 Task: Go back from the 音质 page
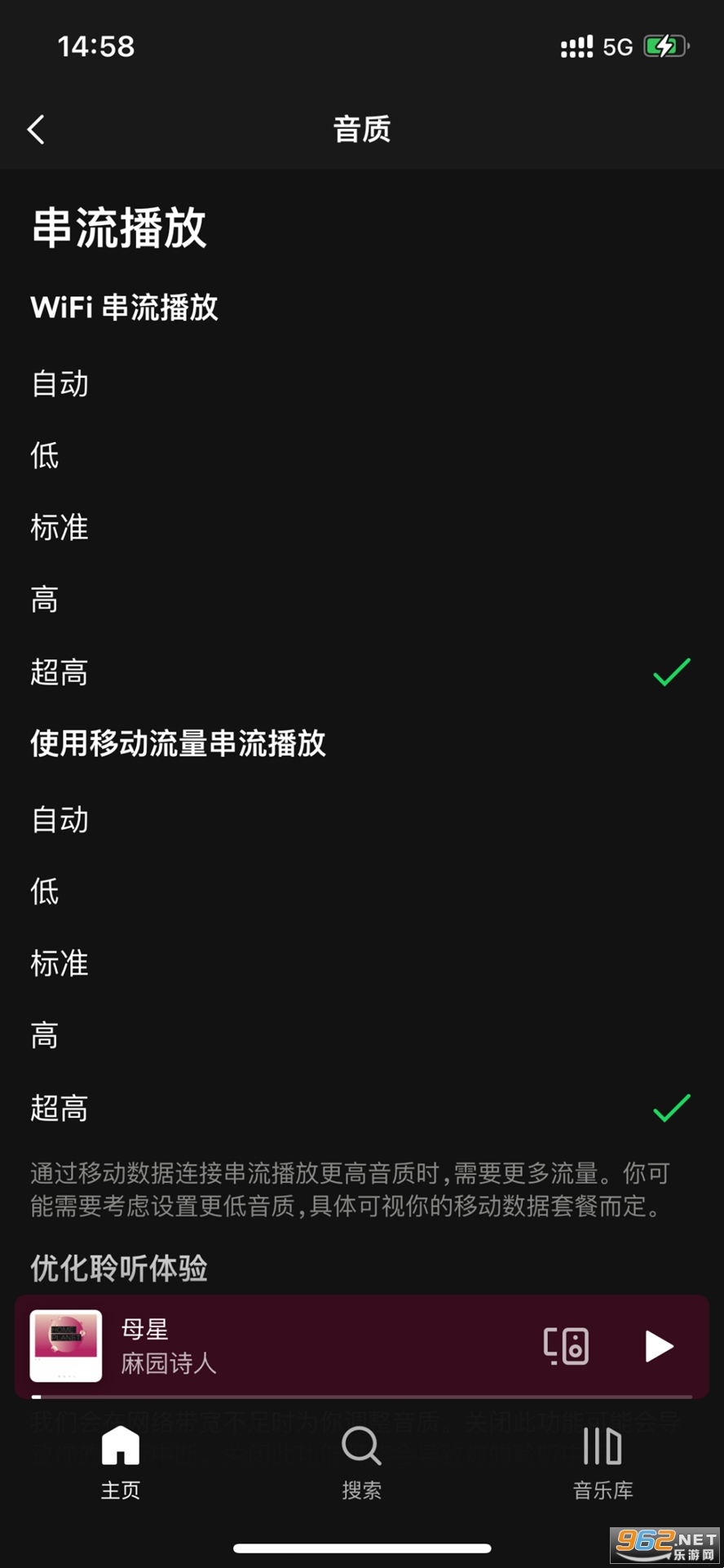tap(37, 129)
